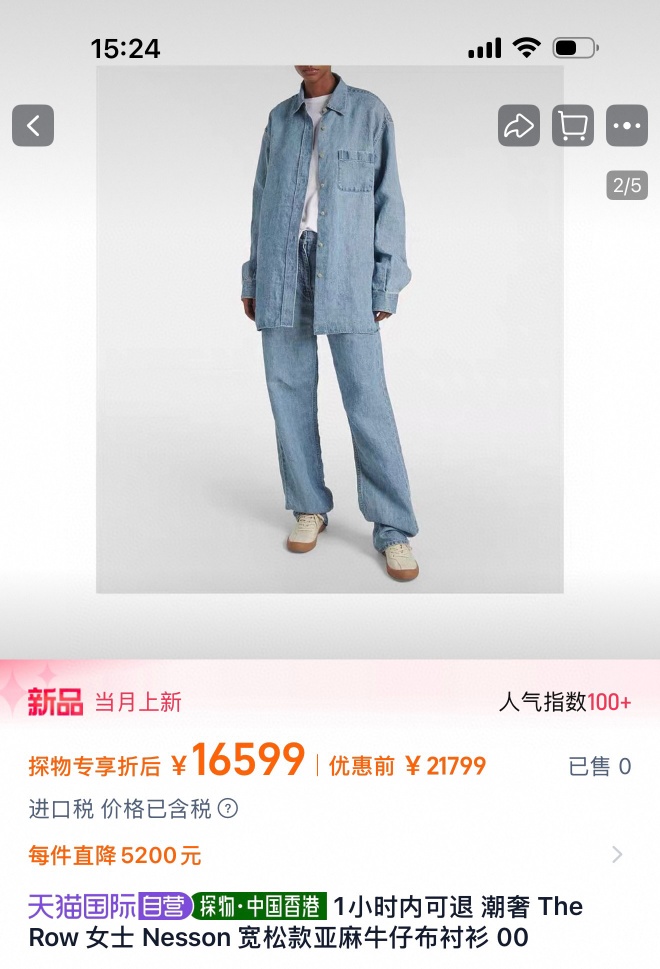
Task: View the denim outfit product image
Action: [329, 330]
